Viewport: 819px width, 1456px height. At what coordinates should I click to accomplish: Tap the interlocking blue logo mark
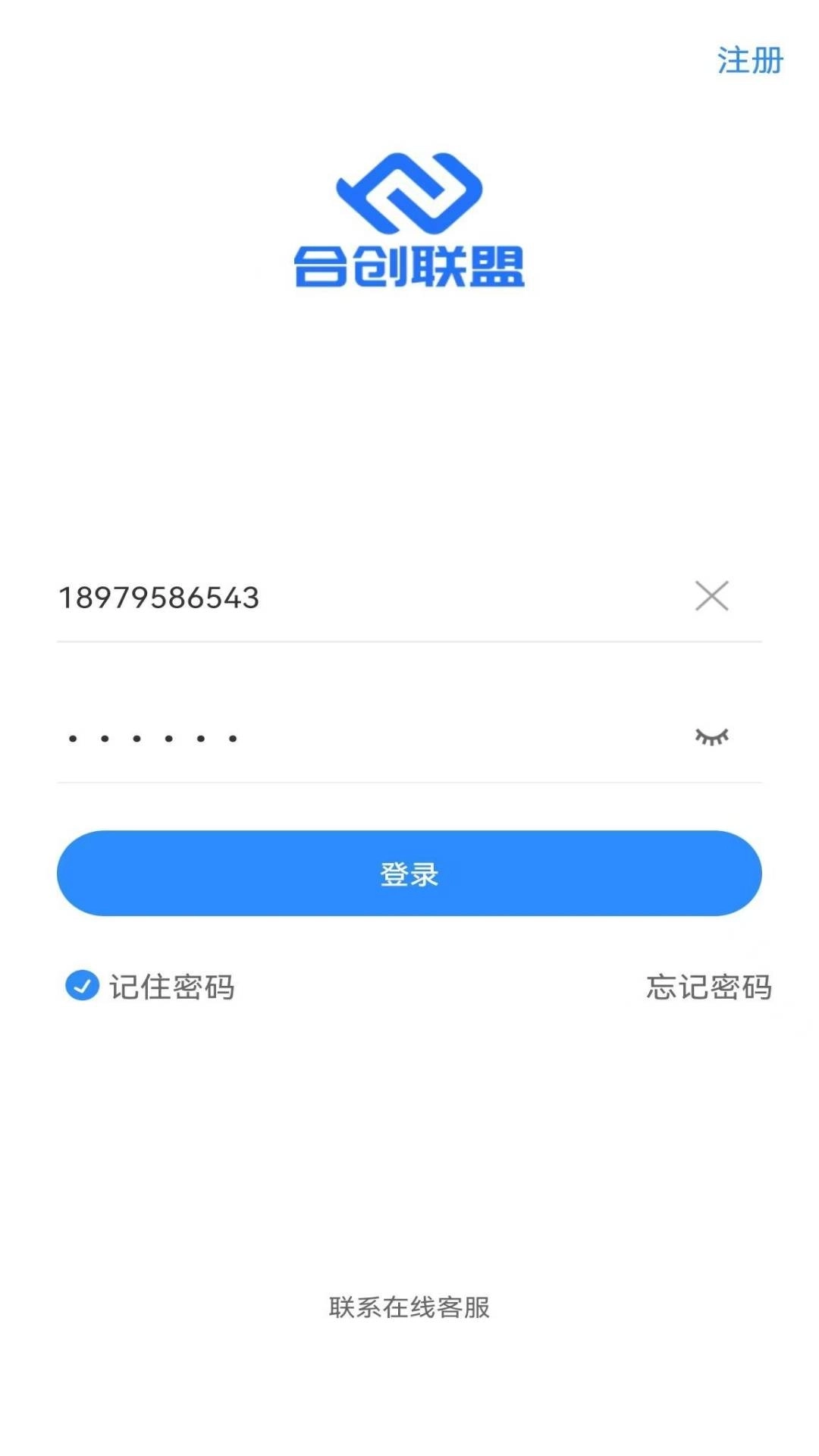click(x=408, y=193)
